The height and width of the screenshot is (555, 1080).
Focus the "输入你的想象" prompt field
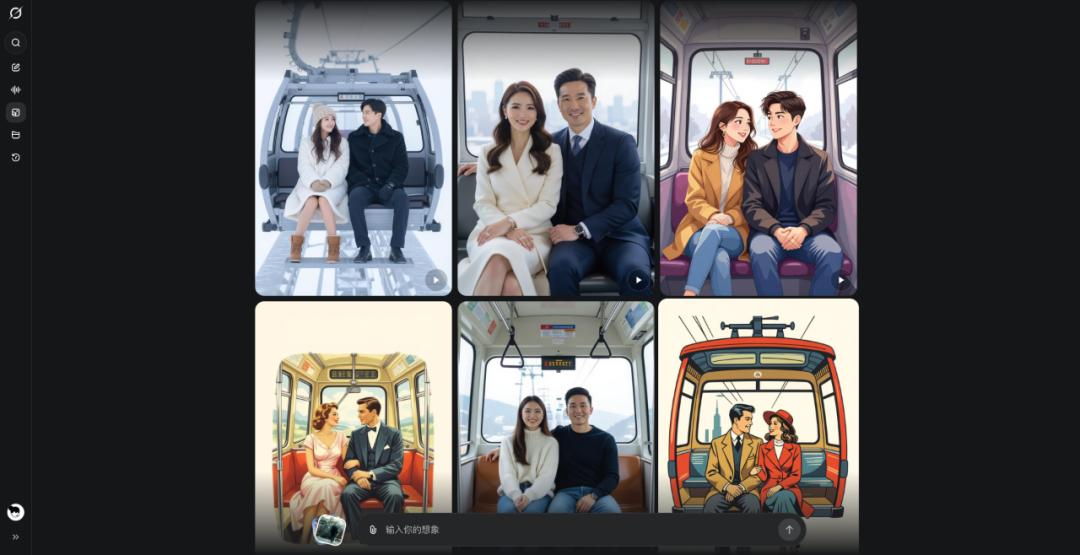click(570, 530)
